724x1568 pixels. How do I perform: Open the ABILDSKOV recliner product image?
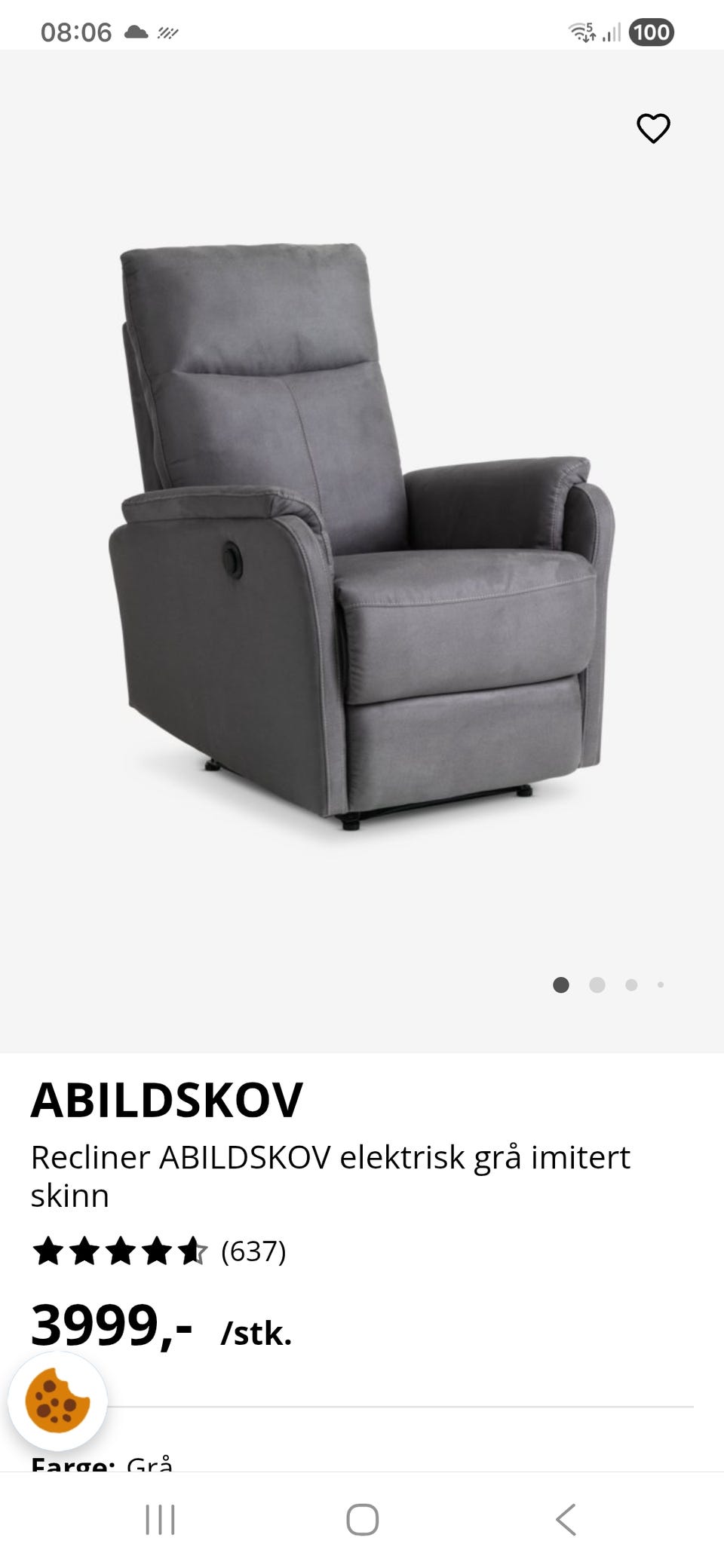(x=362, y=537)
